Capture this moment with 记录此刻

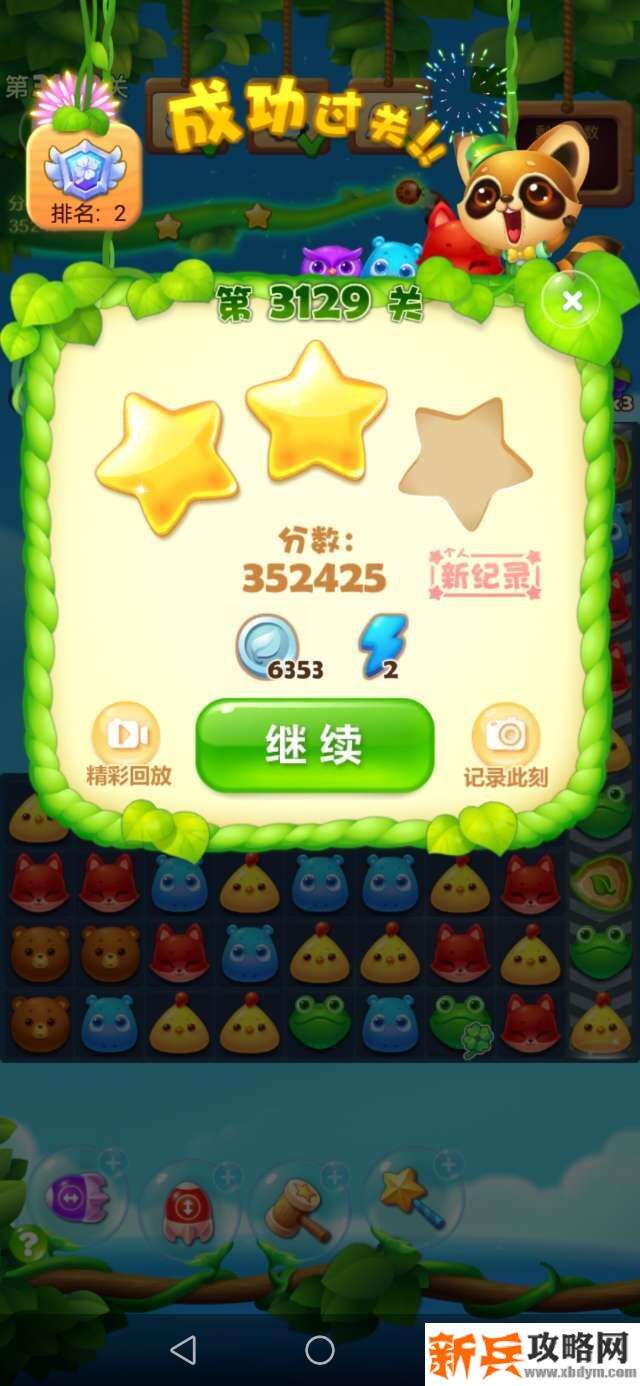(506, 745)
